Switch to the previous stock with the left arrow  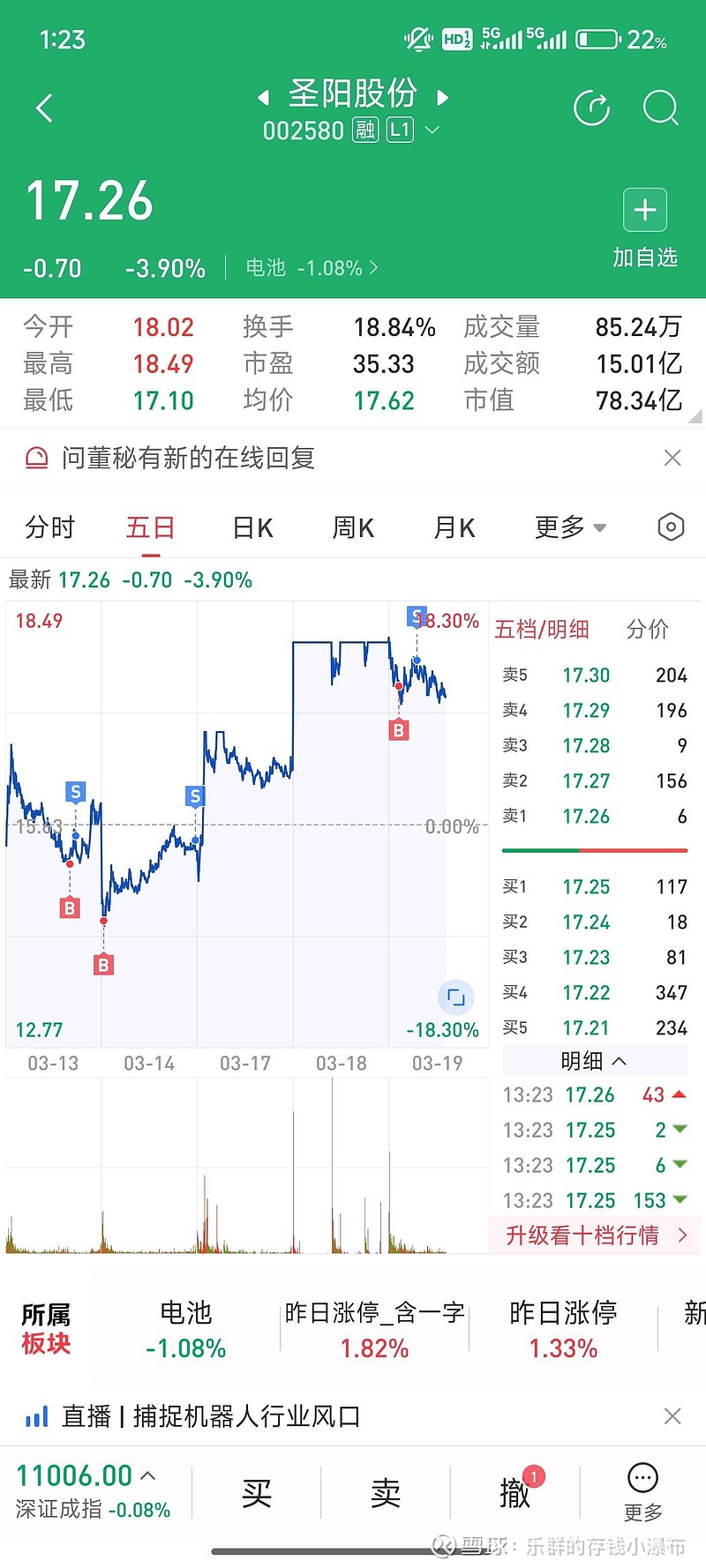(x=263, y=97)
